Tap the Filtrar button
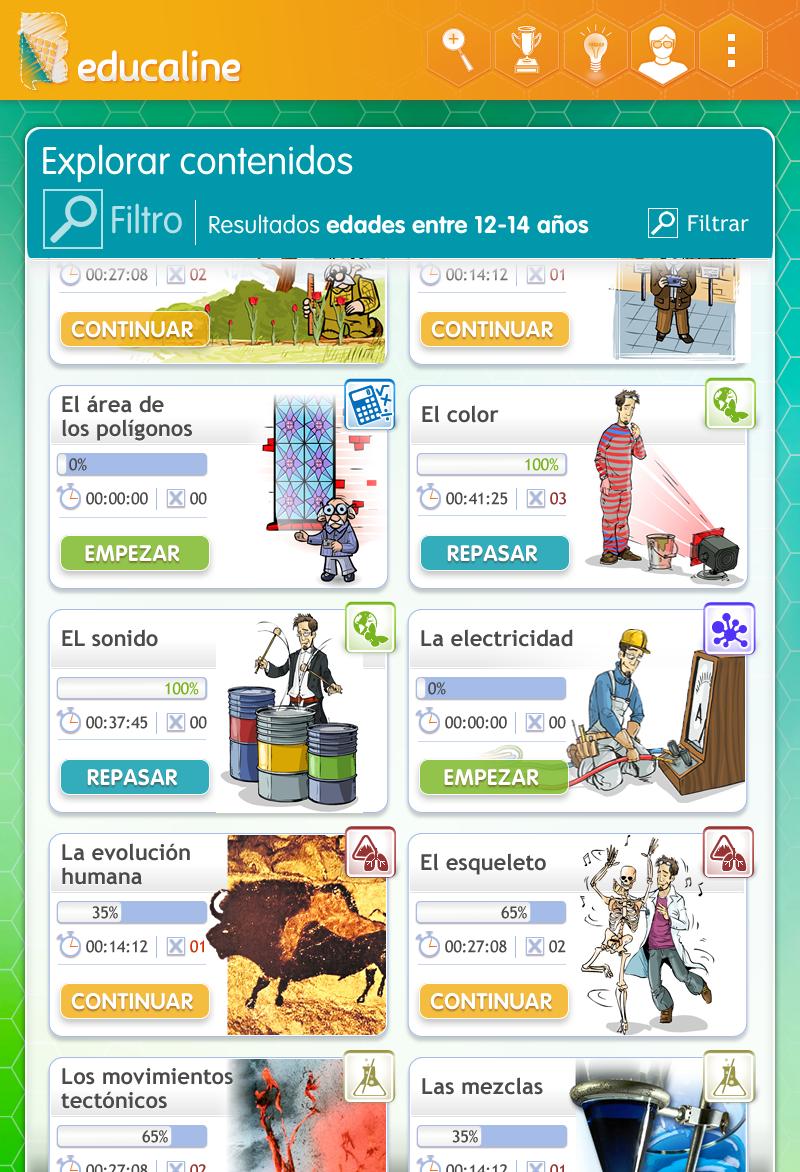The width and height of the screenshot is (800, 1172). click(x=698, y=223)
